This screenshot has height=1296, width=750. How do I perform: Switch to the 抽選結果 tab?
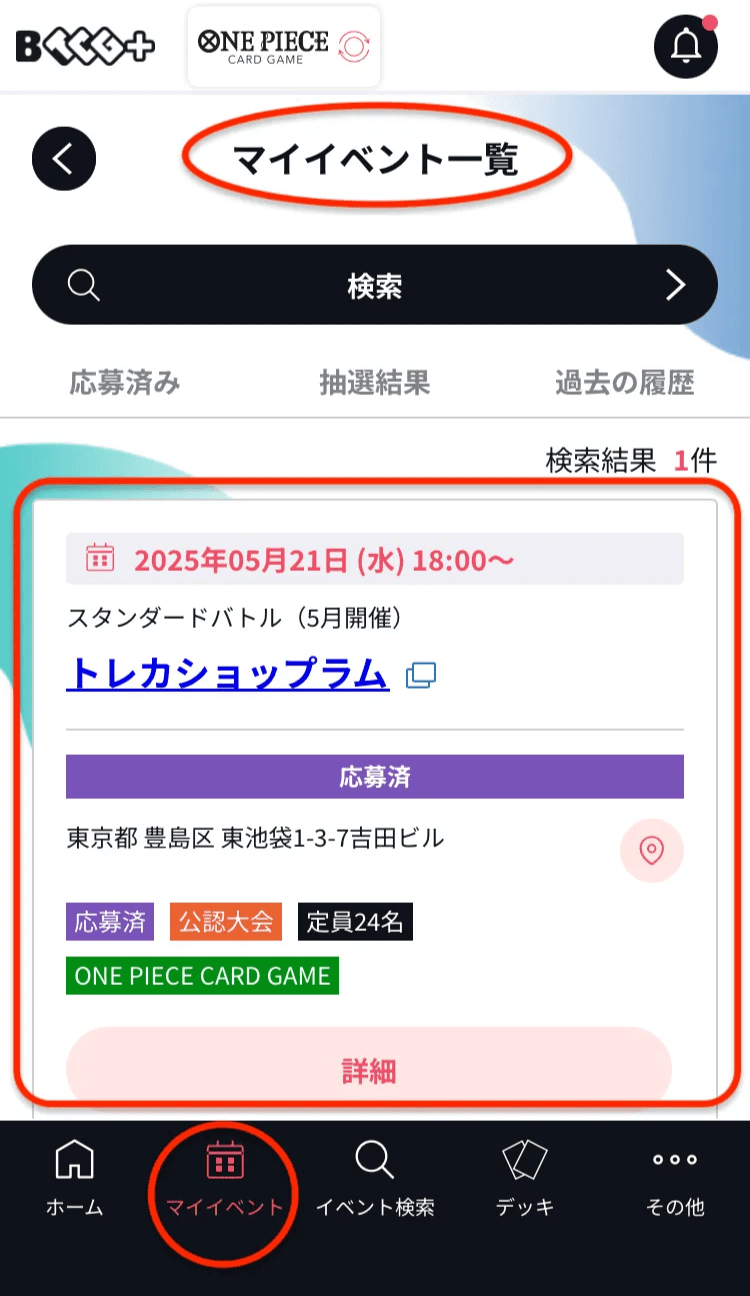375,382
